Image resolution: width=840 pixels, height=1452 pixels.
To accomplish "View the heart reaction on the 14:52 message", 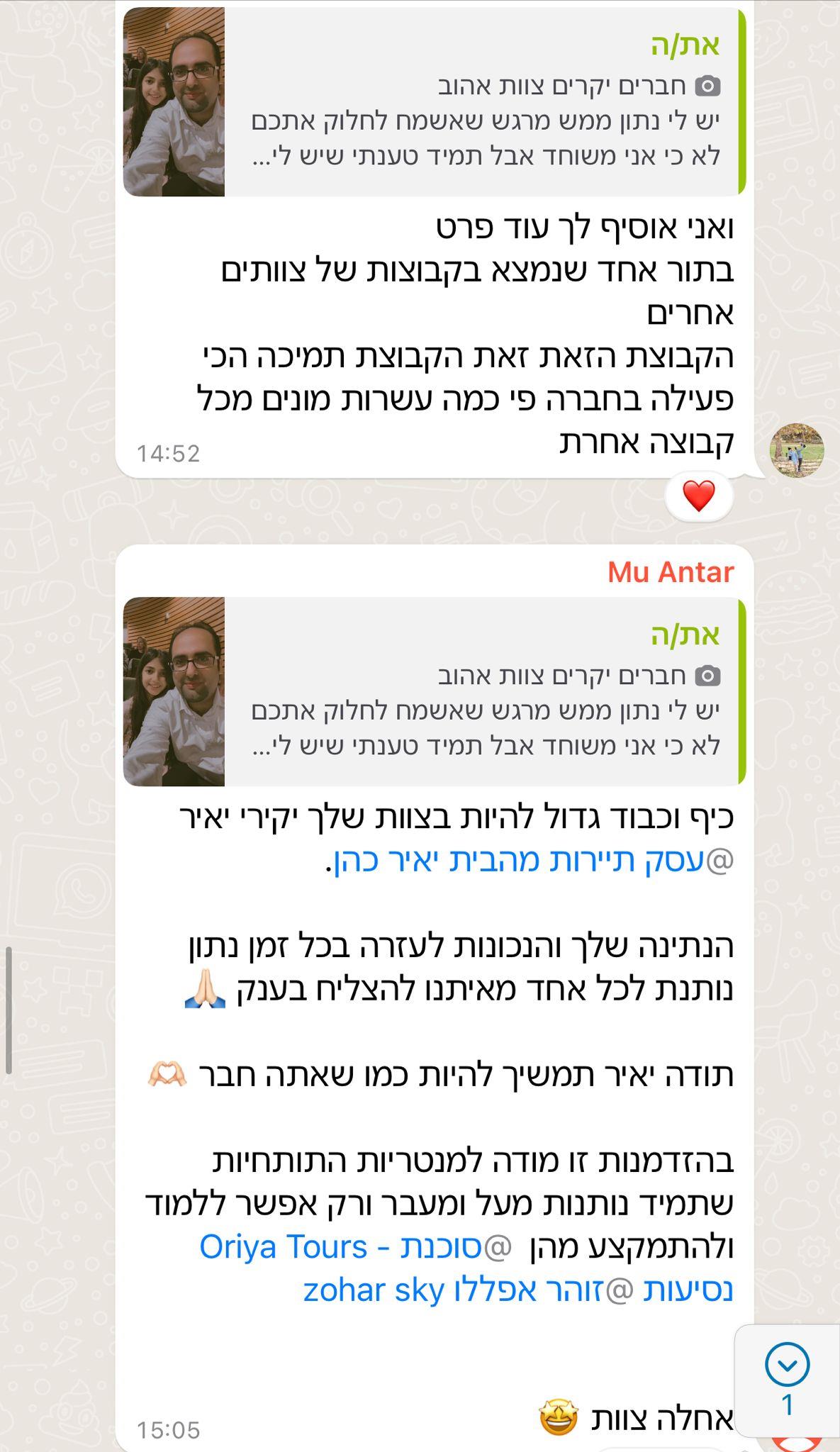I will [x=699, y=496].
